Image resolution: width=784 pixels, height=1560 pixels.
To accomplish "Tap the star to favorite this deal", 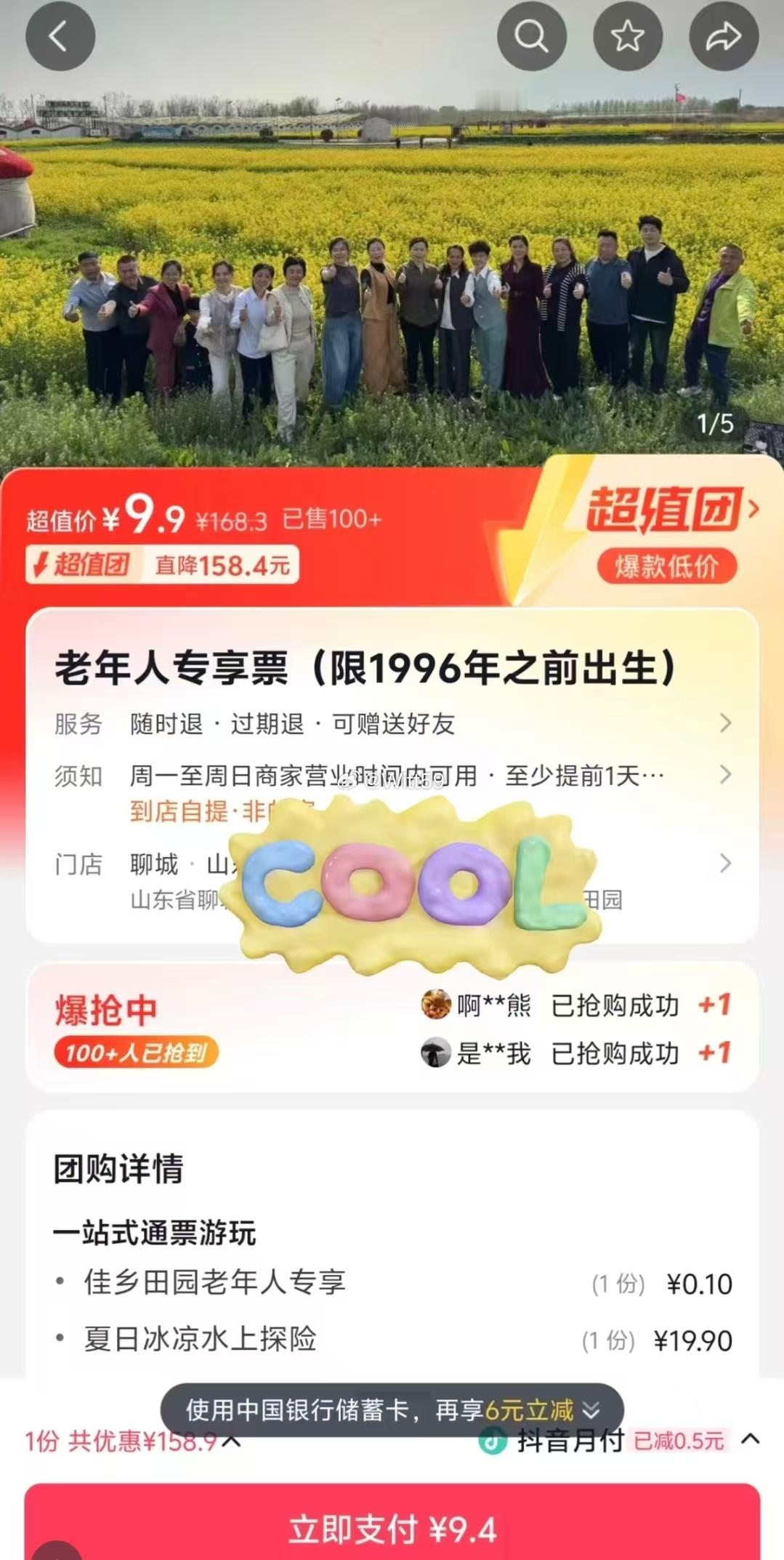I will tap(628, 36).
